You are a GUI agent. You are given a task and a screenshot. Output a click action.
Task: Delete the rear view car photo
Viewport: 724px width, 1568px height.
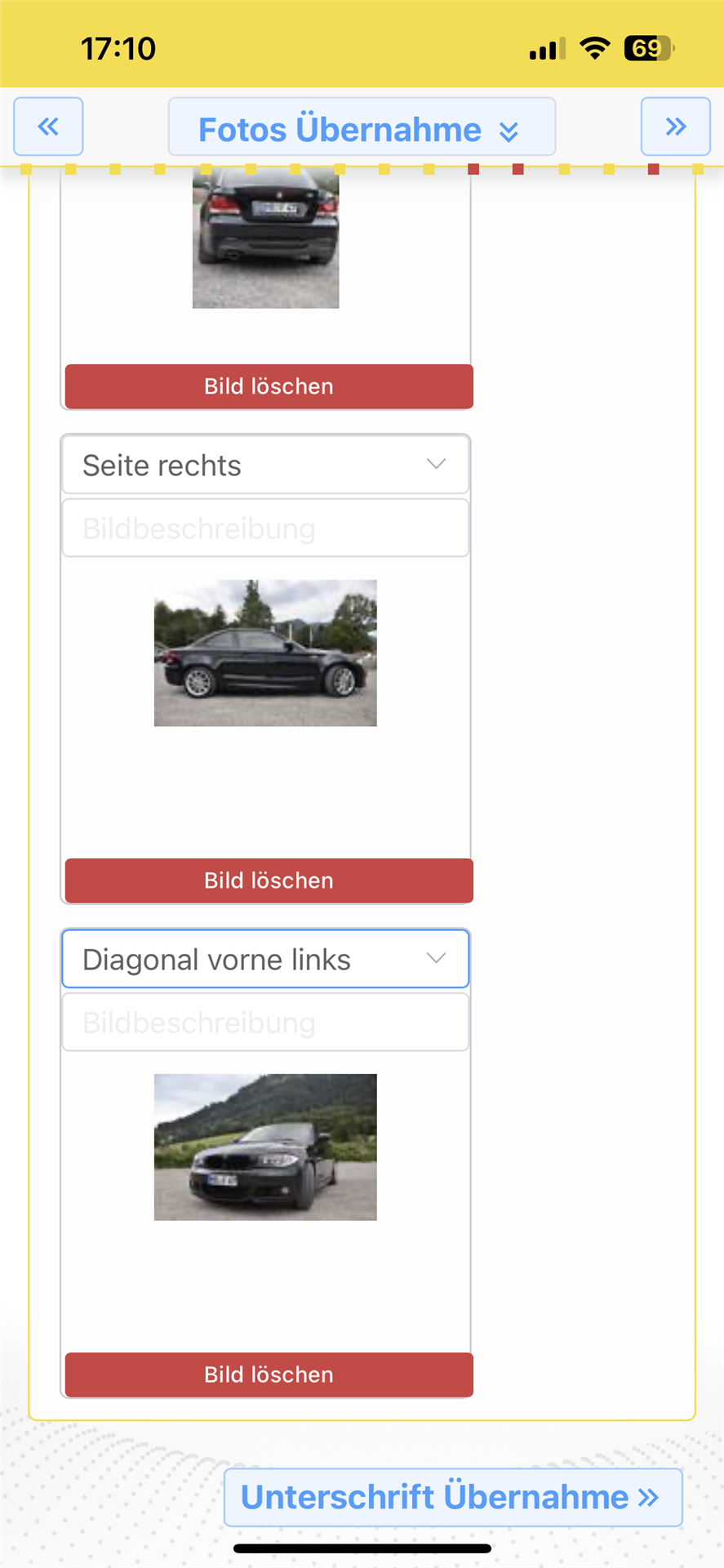(x=269, y=386)
